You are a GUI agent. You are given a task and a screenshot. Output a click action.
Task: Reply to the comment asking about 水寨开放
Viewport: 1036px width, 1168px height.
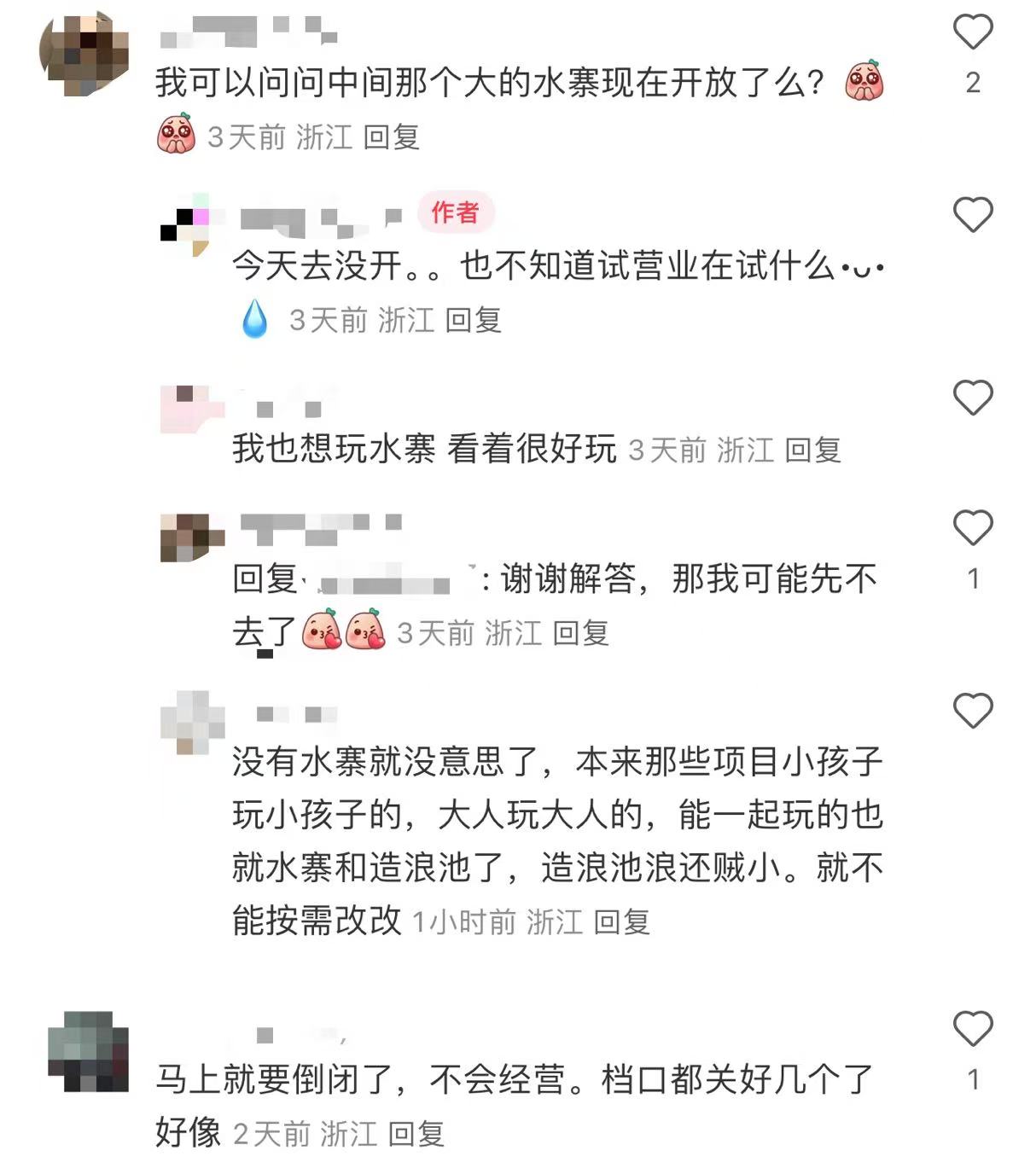click(x=391, y=137)
